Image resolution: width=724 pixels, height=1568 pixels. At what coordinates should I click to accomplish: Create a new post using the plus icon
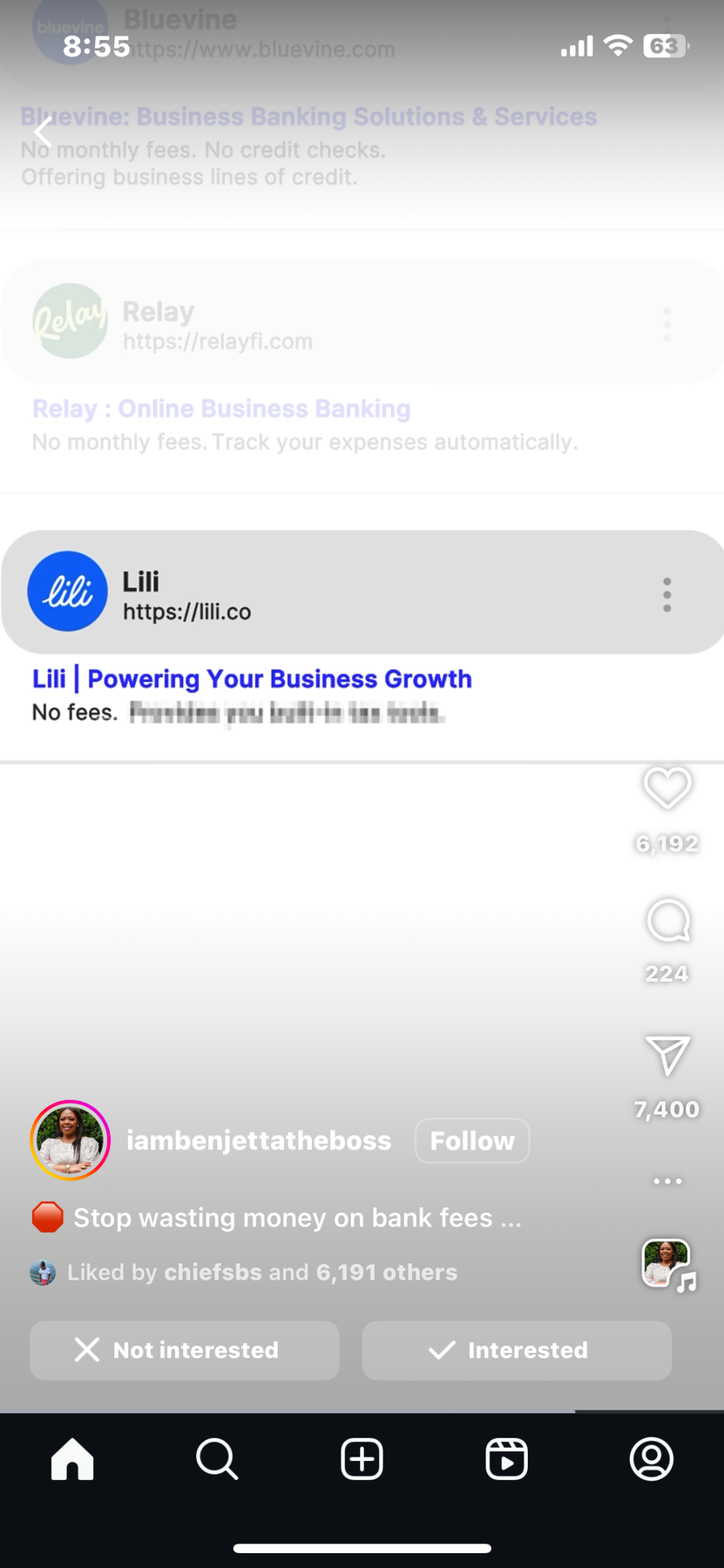pyautogui.click(x=362, y=1459)
